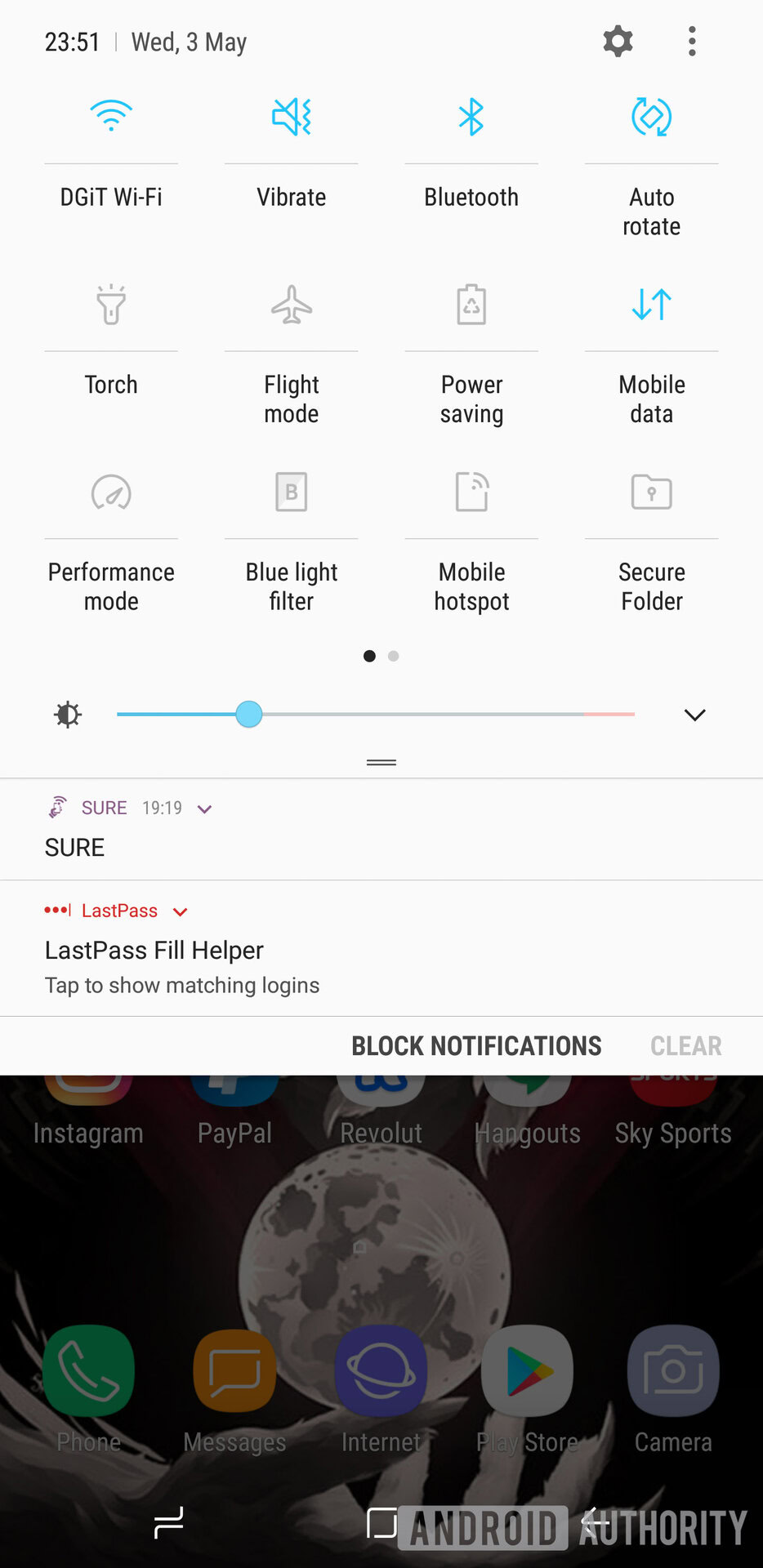763x1568 pixels.
Task: Turn off Auto rotate
Action: [x=651, y=117]
